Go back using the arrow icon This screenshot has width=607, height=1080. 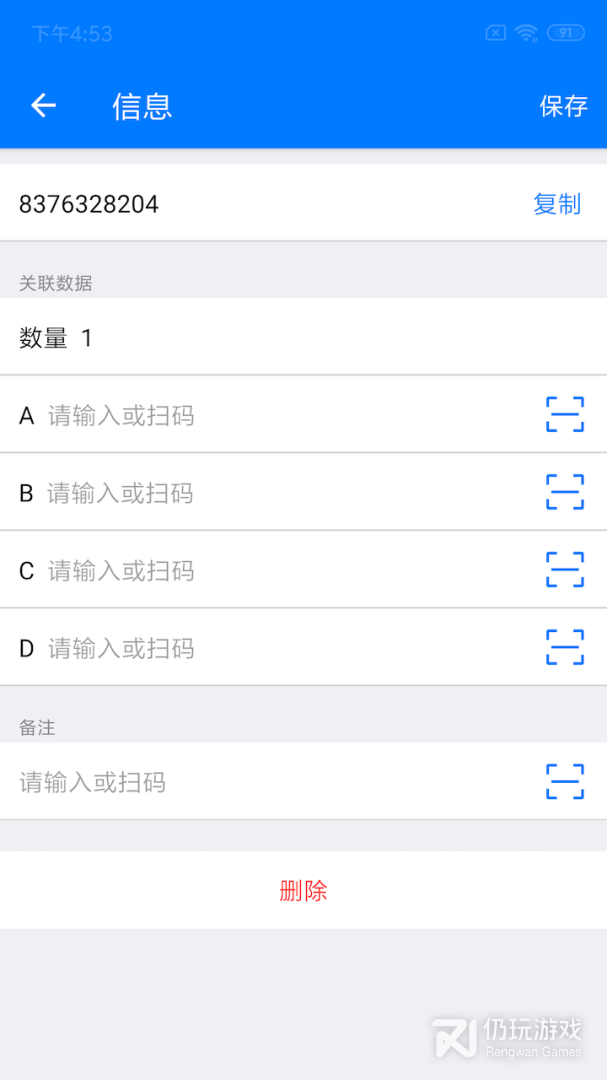(43, 105)
